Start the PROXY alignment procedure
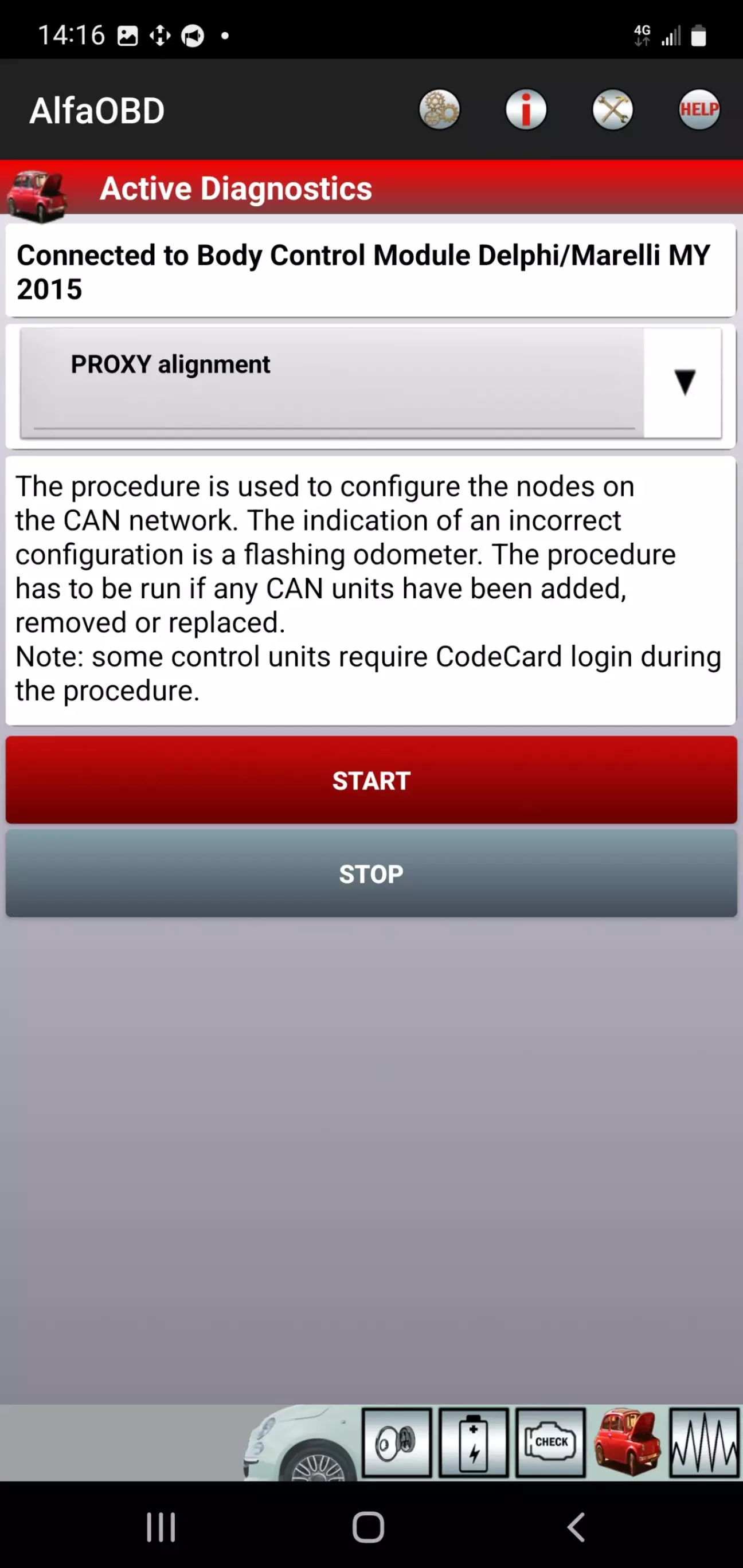Image resolution: width=743 pixels, height=1568 pixels. tap(372, 781)
